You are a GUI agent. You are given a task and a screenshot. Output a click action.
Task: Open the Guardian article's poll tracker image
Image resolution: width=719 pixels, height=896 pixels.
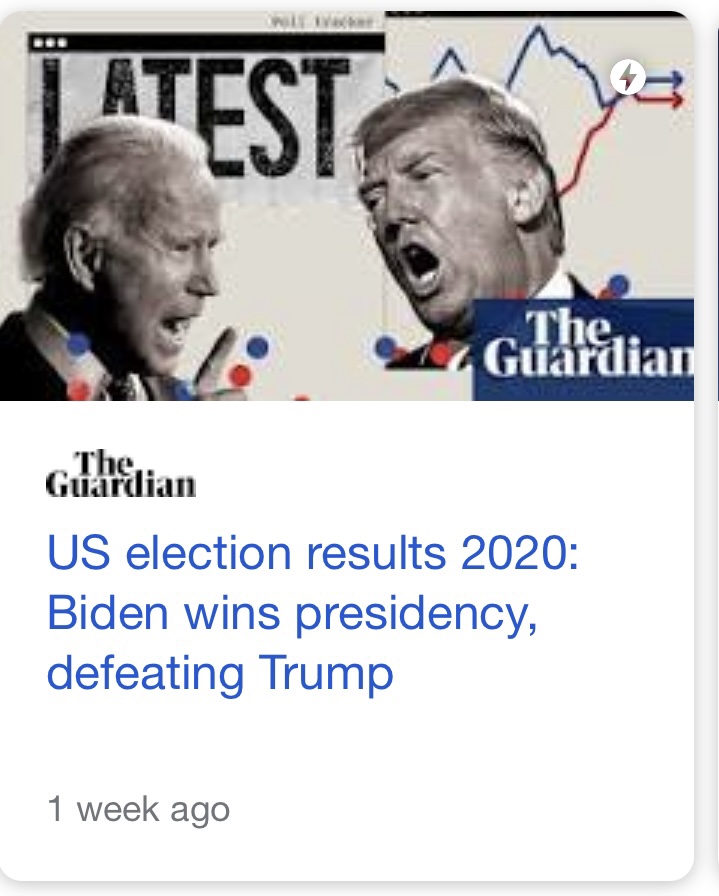[346, 206]
